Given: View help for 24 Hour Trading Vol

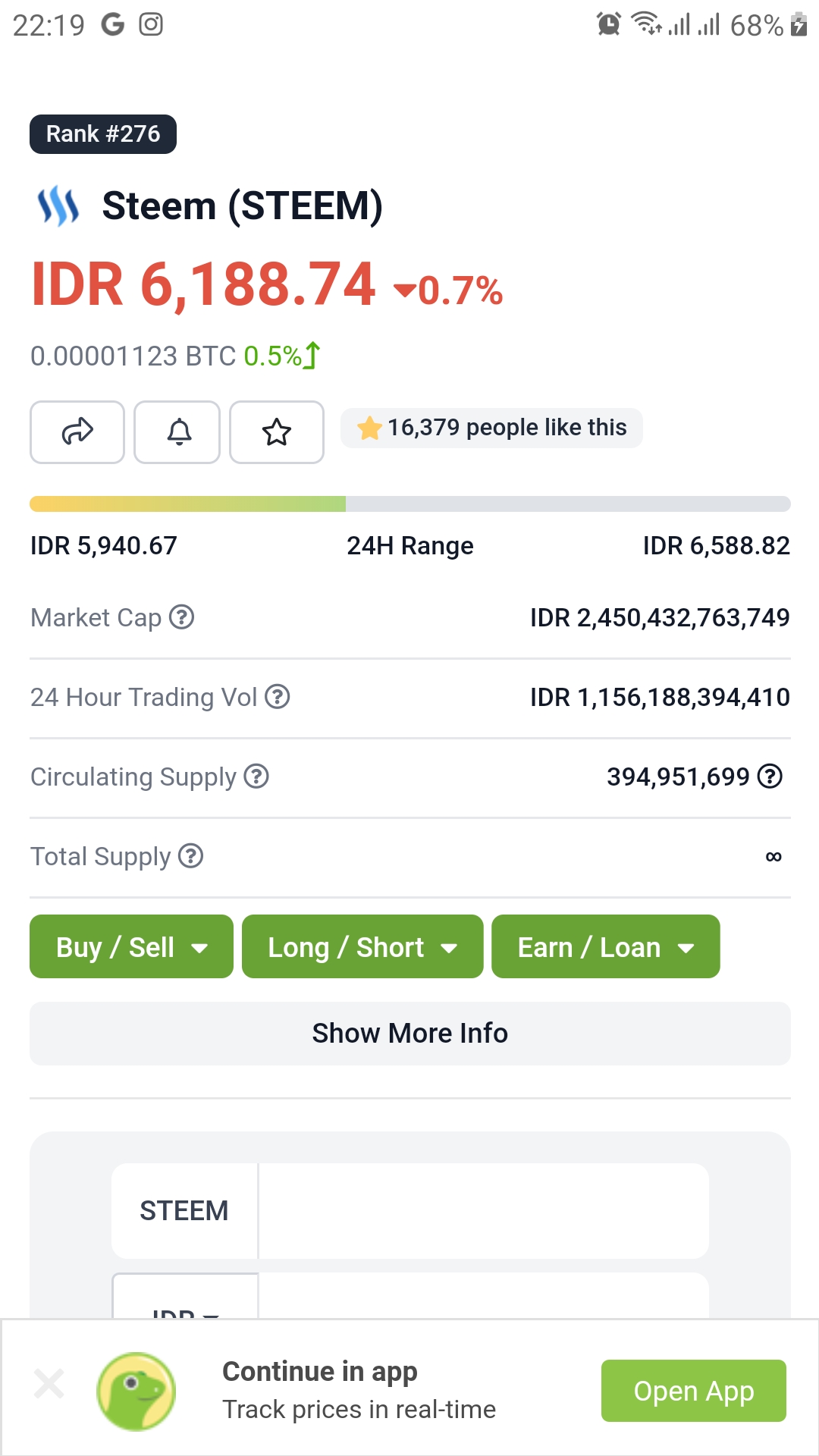Looking at the screenshot, I should click(x=278, y=696).
